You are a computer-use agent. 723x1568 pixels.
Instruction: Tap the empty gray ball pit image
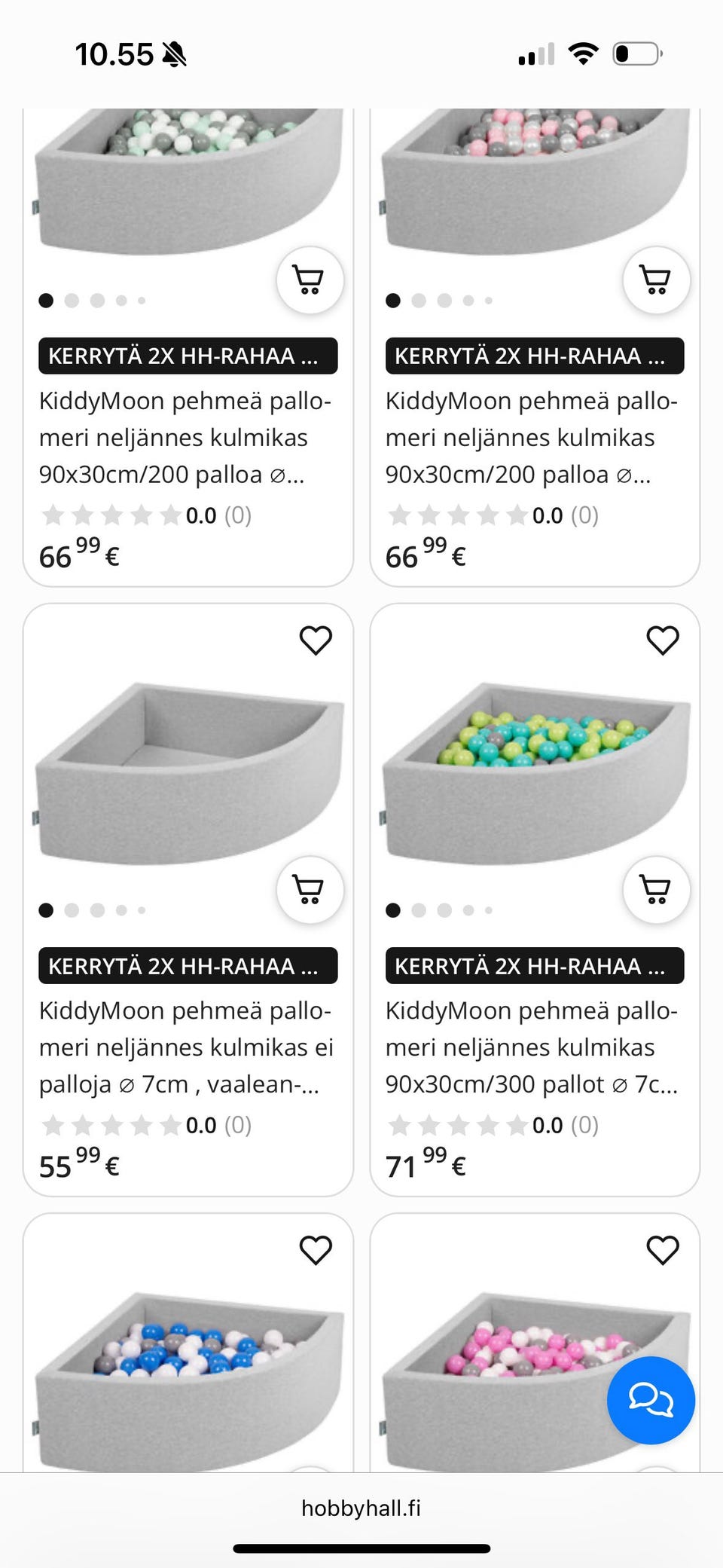[187, 753]
